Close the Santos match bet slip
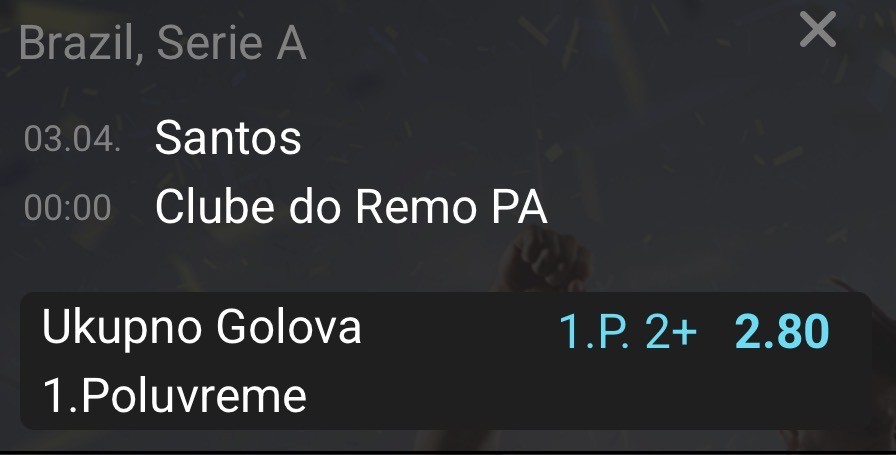Image resolution: width=896 pixels, height=455 pixels. 817,32
